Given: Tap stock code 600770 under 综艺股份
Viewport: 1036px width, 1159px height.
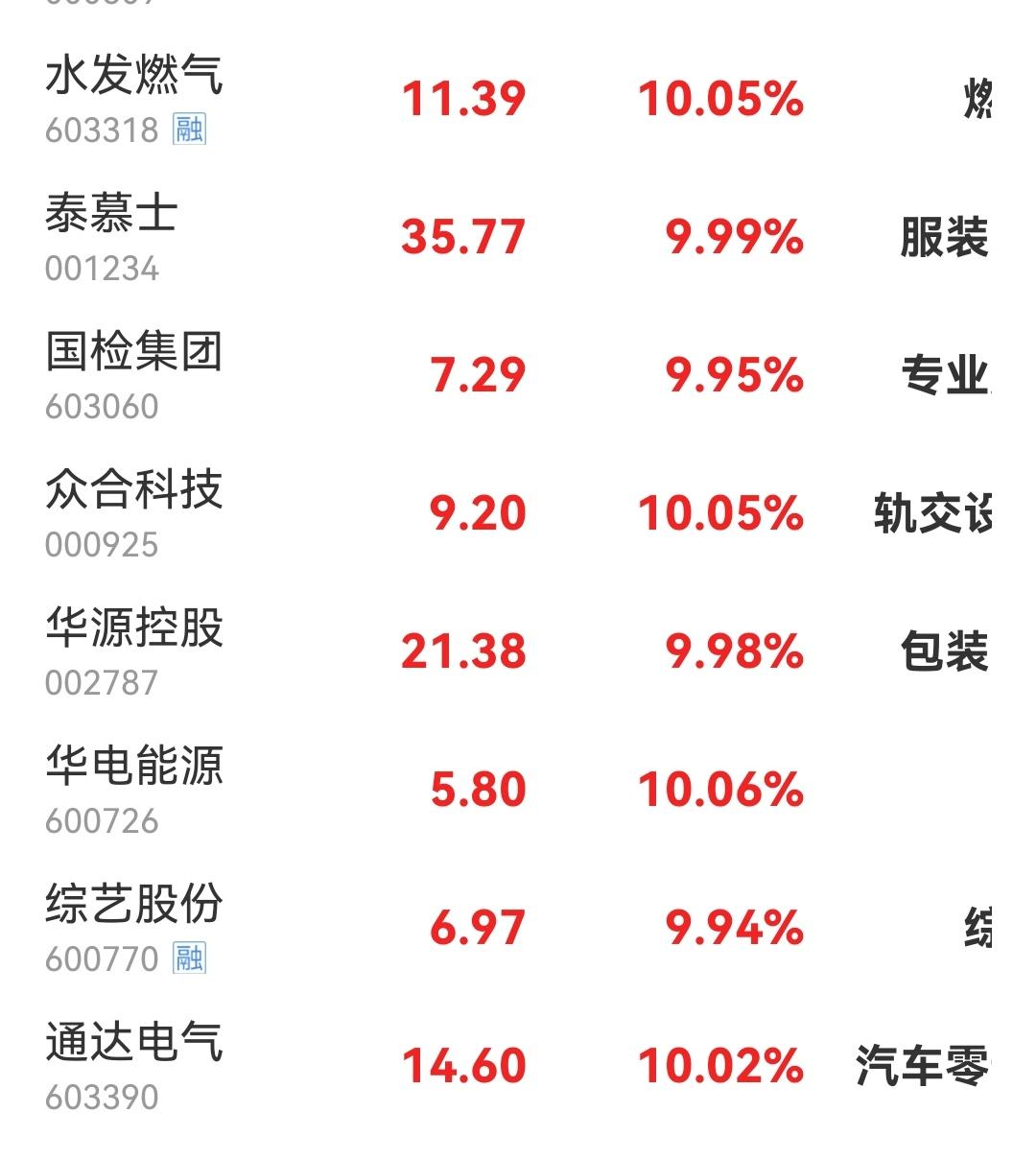Looking at the screenshot, I should (x=100, y=958).
